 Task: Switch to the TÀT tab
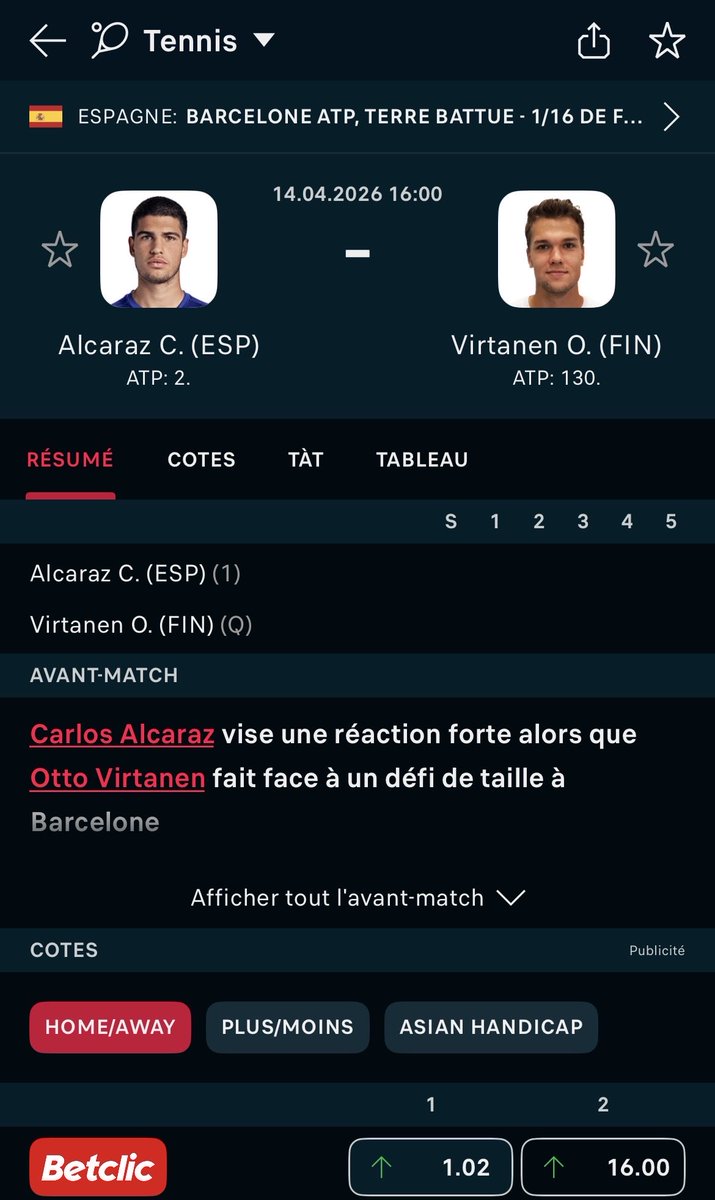point(306,460)
